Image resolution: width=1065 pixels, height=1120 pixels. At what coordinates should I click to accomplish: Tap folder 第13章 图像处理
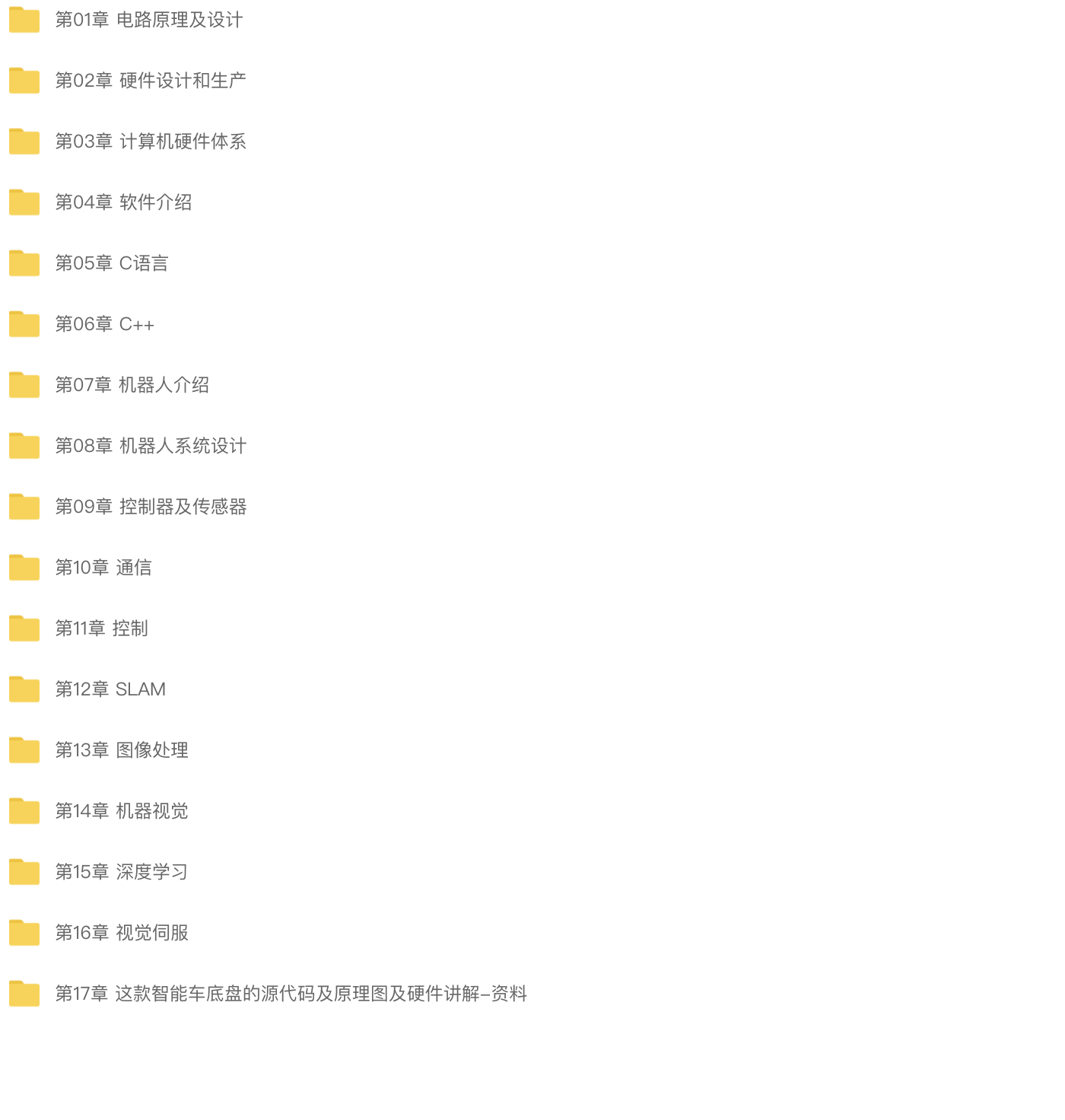click(x=121, y=750)
